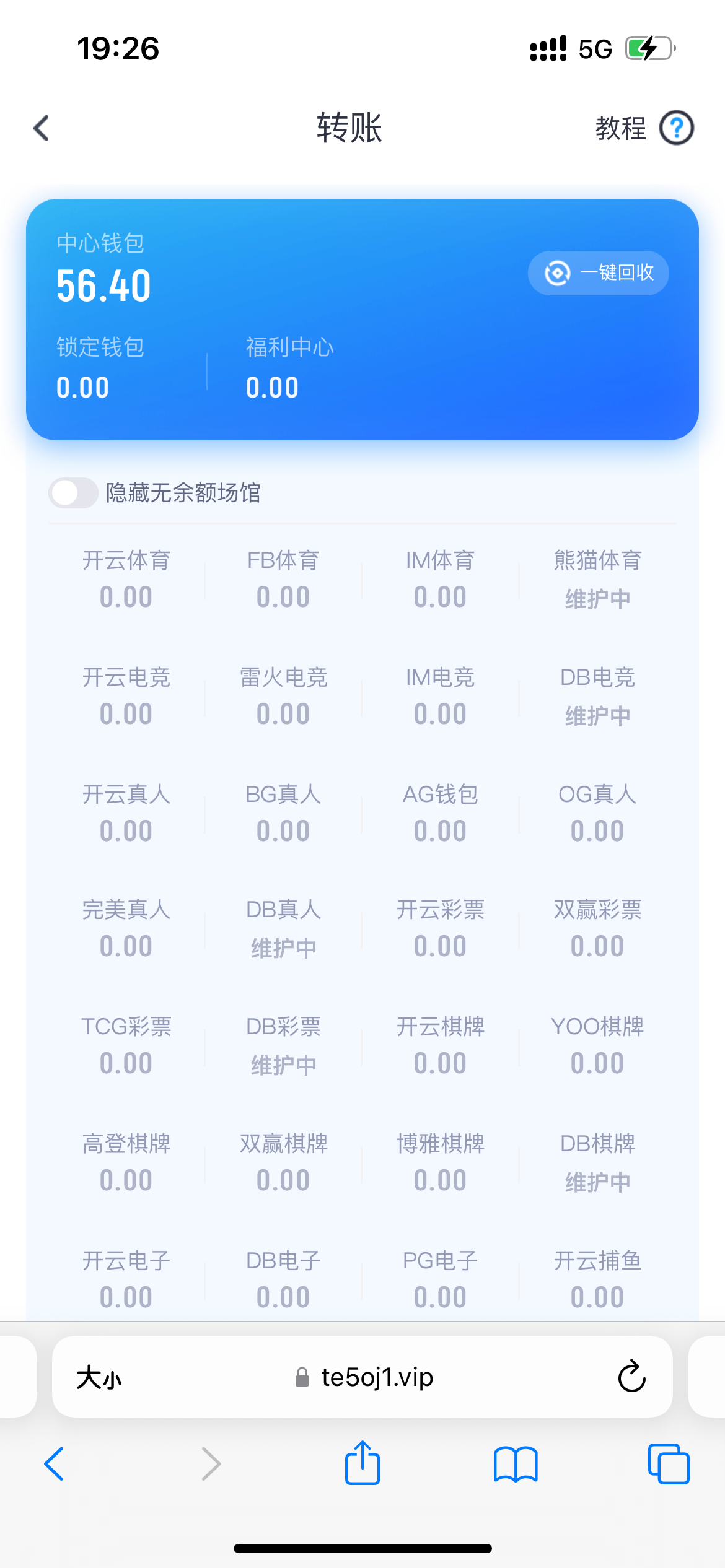Select the FB体育 venue wallet

(x=283, y=580)
